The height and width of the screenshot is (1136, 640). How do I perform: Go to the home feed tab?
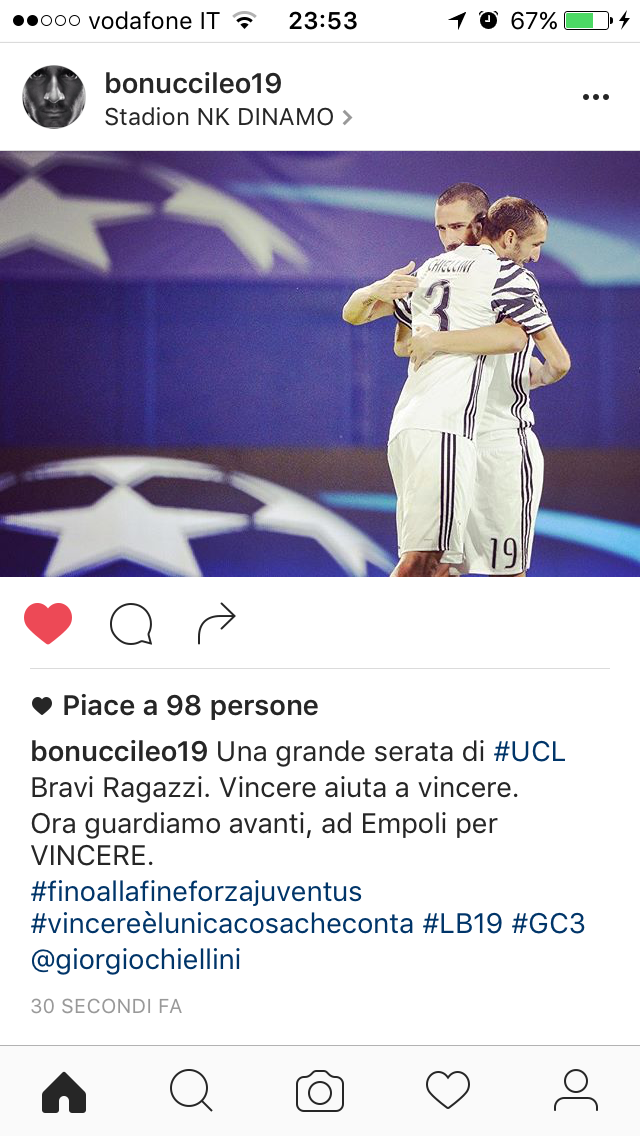pyautogui.click(x=64, y=1090)
